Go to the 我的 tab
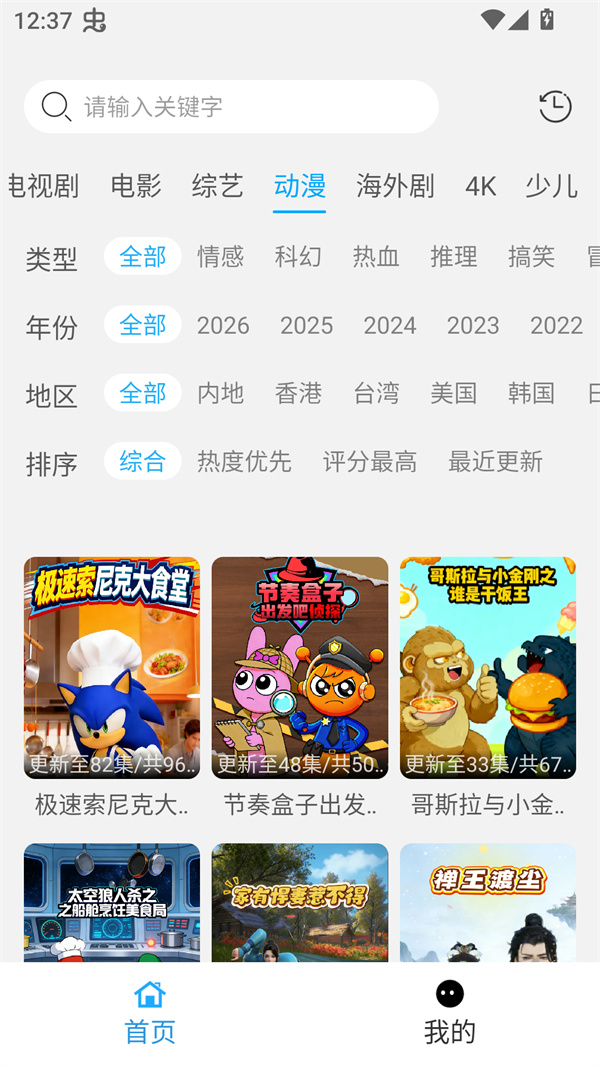This screenshot has width=600, height=1066. coord(450,1014)
